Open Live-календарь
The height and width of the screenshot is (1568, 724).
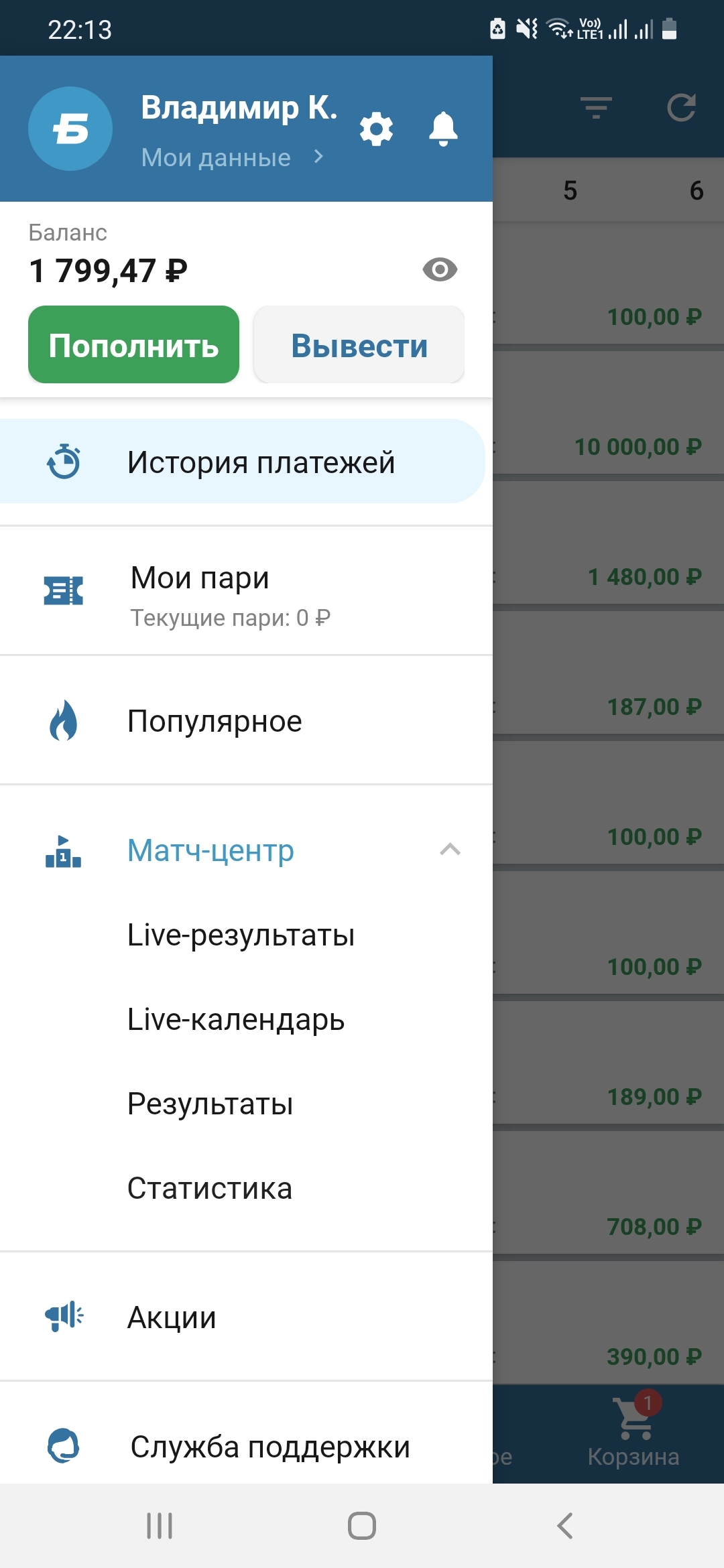(236, 1019)
